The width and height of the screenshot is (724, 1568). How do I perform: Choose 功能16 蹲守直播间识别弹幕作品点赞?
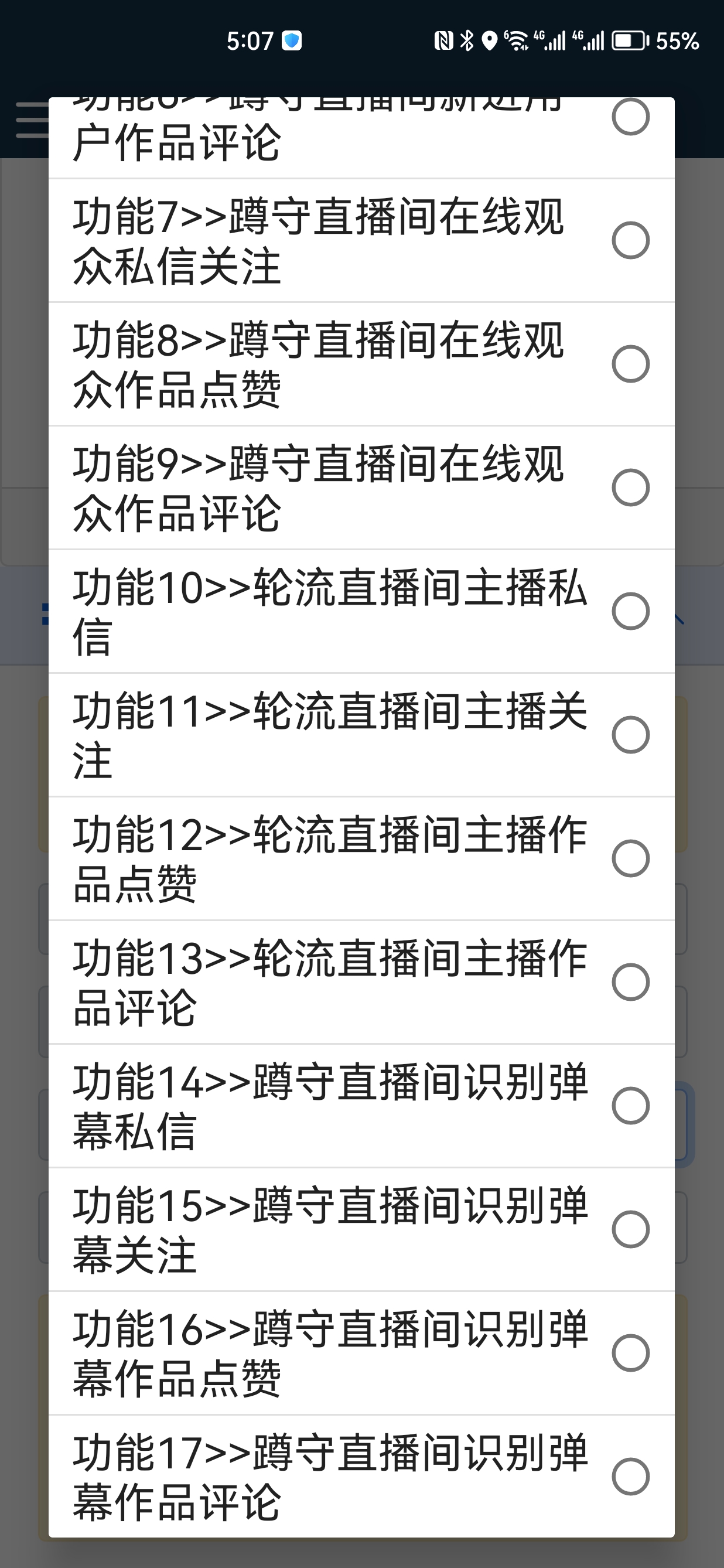[630, 1352]
